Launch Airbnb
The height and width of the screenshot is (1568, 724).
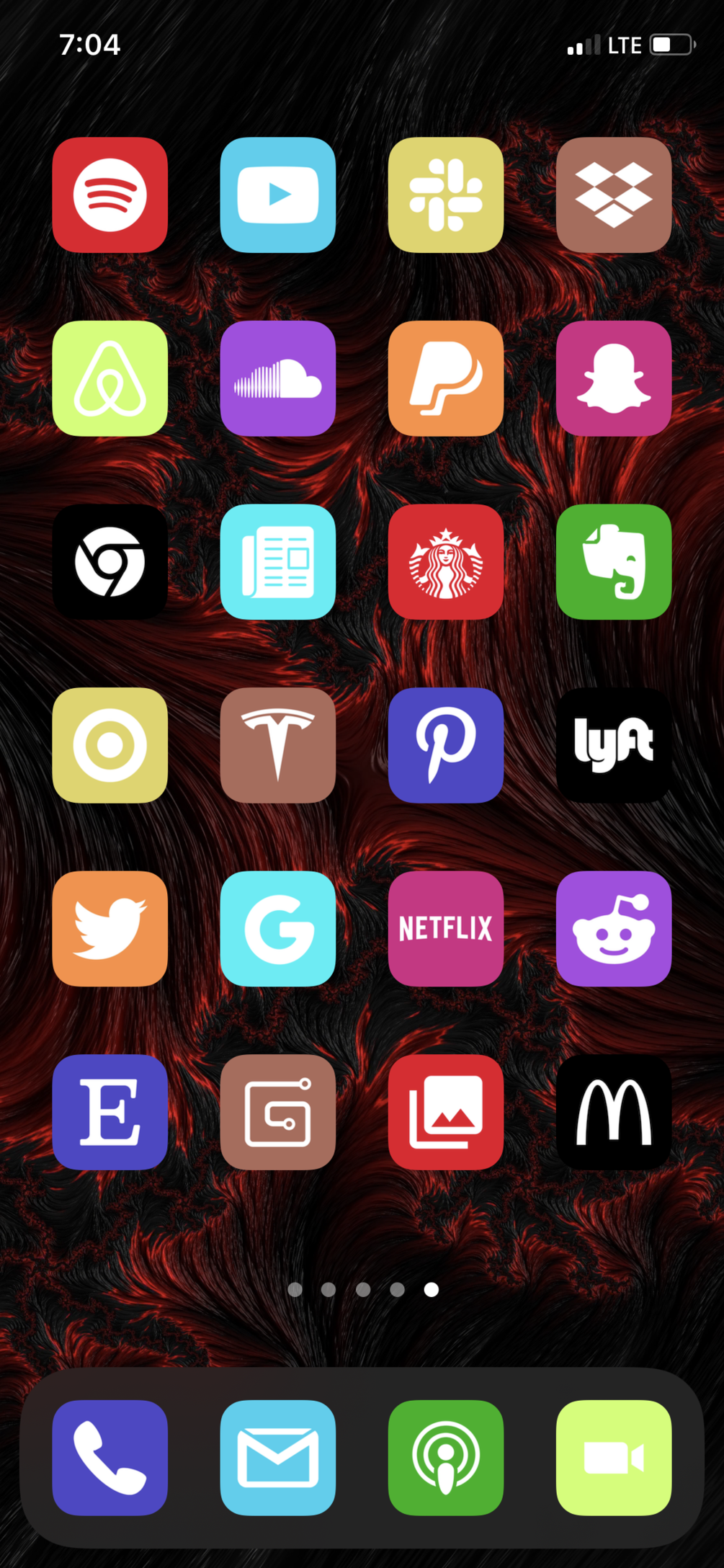click(110, 379)
